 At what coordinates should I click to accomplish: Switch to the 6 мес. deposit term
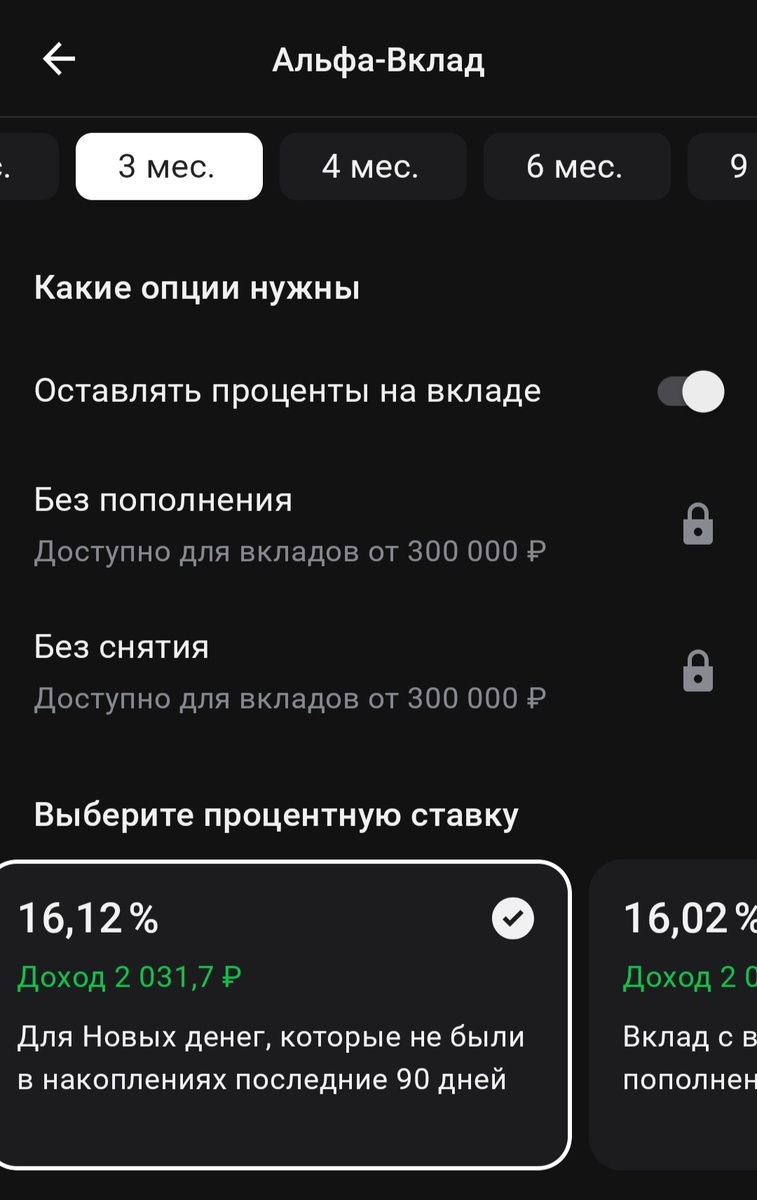[576, 166]
